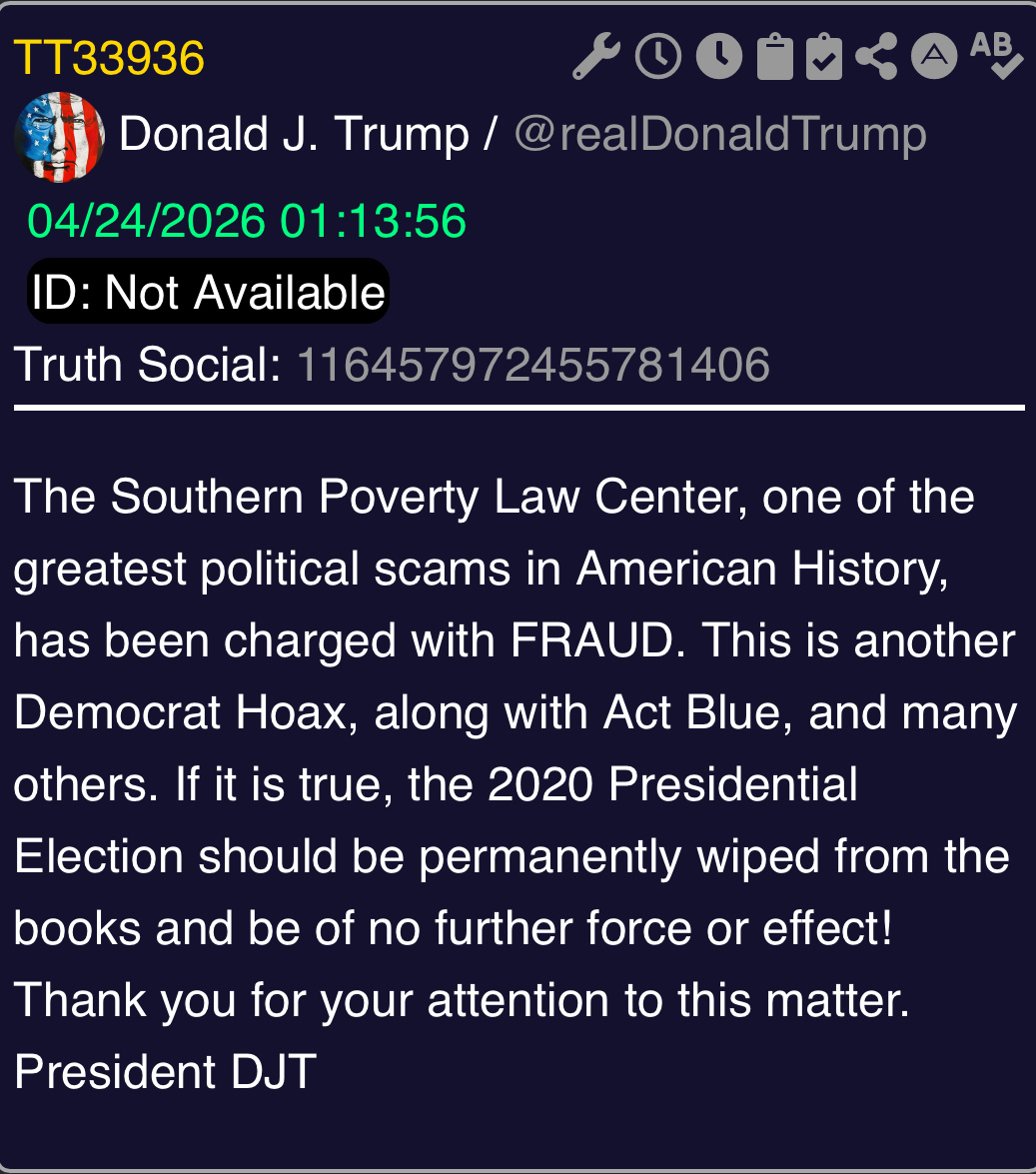Tap the clipboard with checkmark icon
This screenshot has height=1174, width=1036.
(x=824, y=57)
